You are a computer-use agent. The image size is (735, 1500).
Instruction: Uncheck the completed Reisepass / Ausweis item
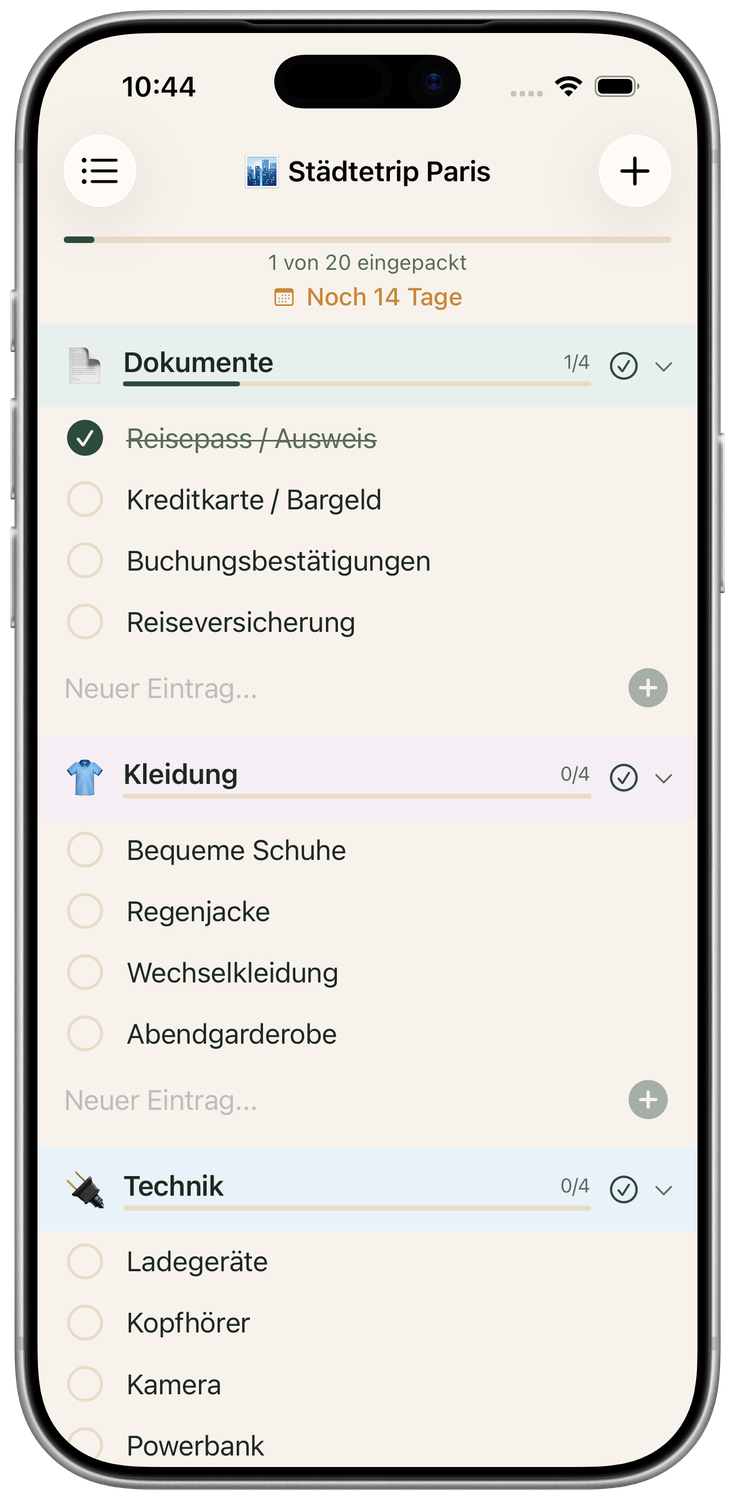click(85, 438)
